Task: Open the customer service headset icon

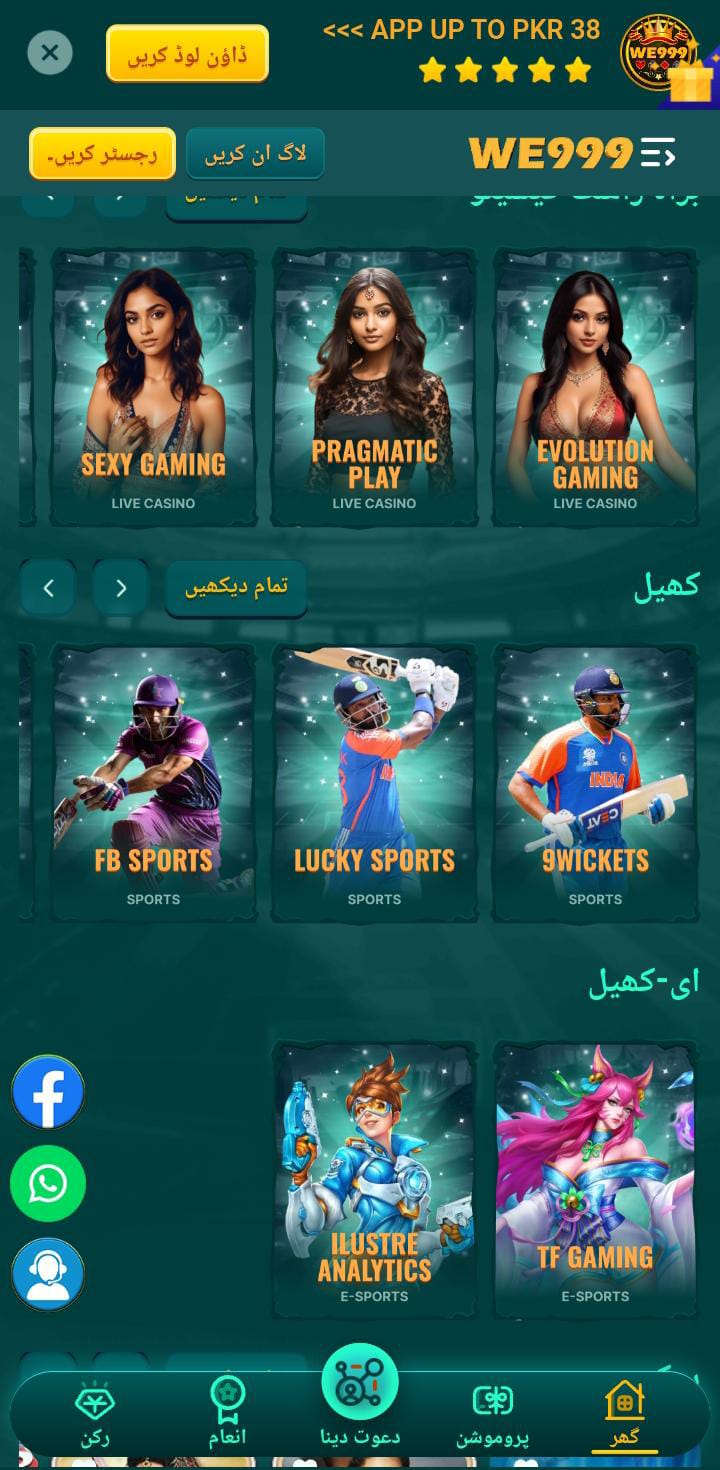Action: coord(48,1275)
